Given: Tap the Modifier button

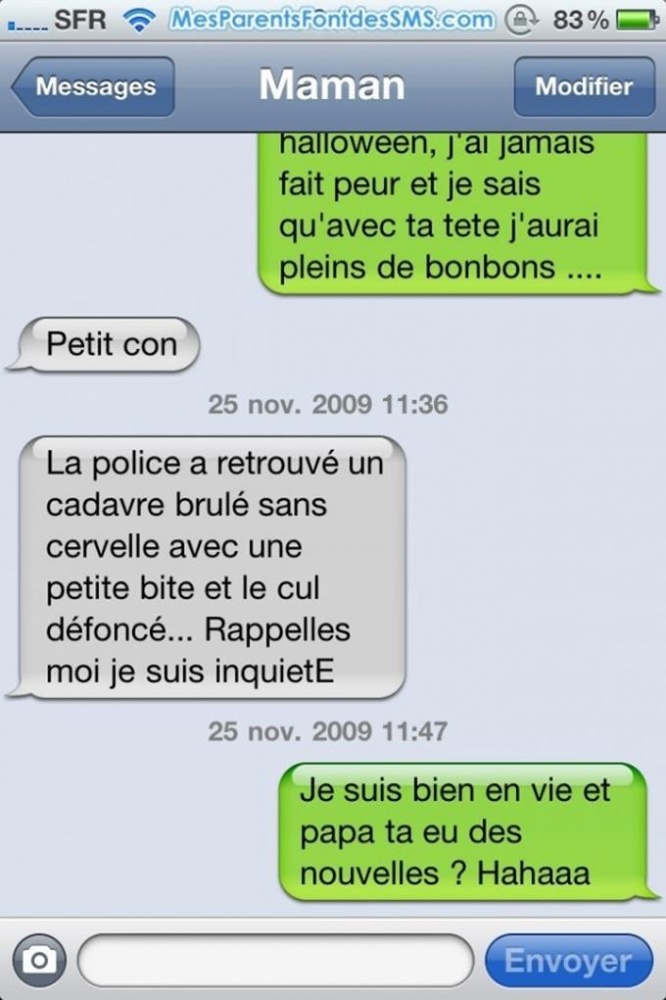Looking at the screenshot, I should 582,87.
